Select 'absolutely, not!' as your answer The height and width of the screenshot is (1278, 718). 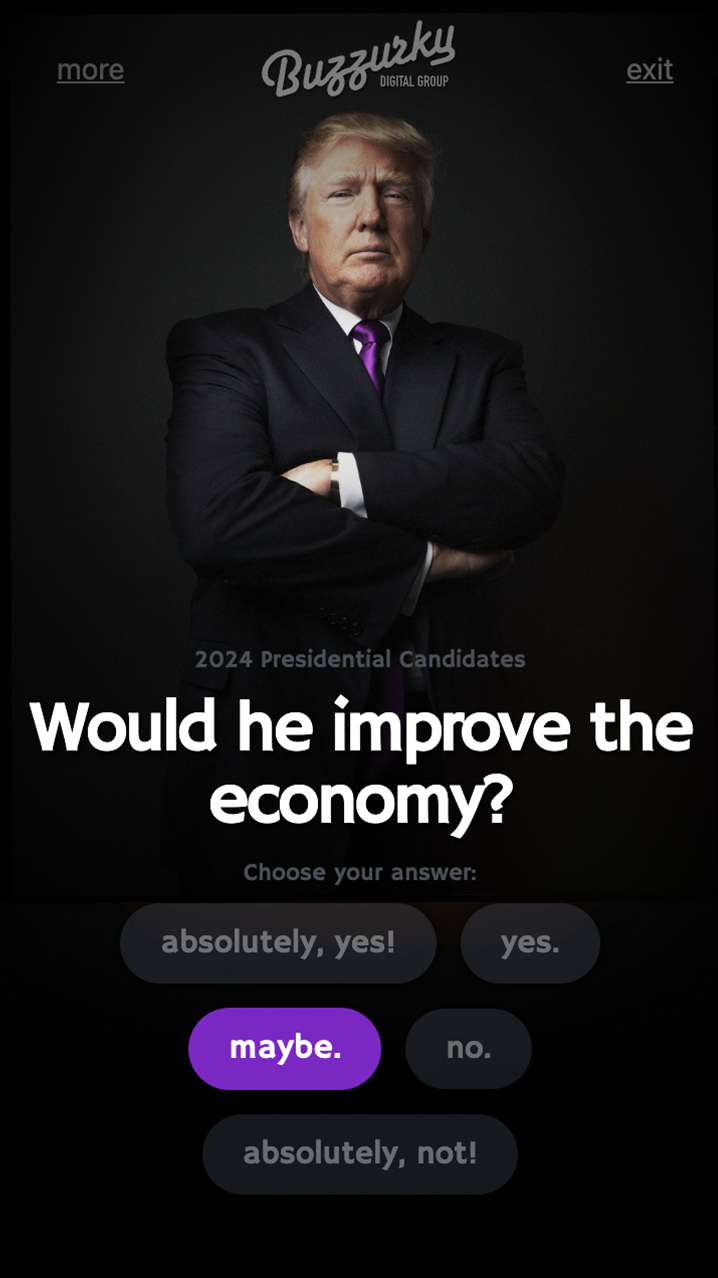click(x=360, y=1153)
